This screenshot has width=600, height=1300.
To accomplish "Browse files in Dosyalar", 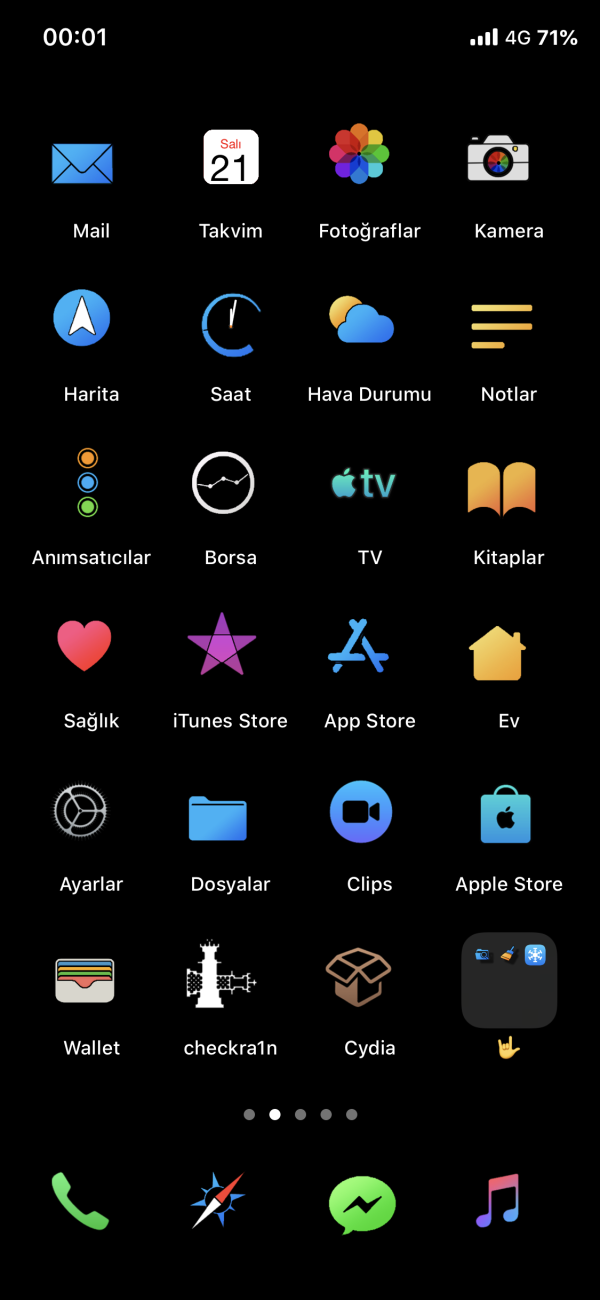I will coord(218,817).
